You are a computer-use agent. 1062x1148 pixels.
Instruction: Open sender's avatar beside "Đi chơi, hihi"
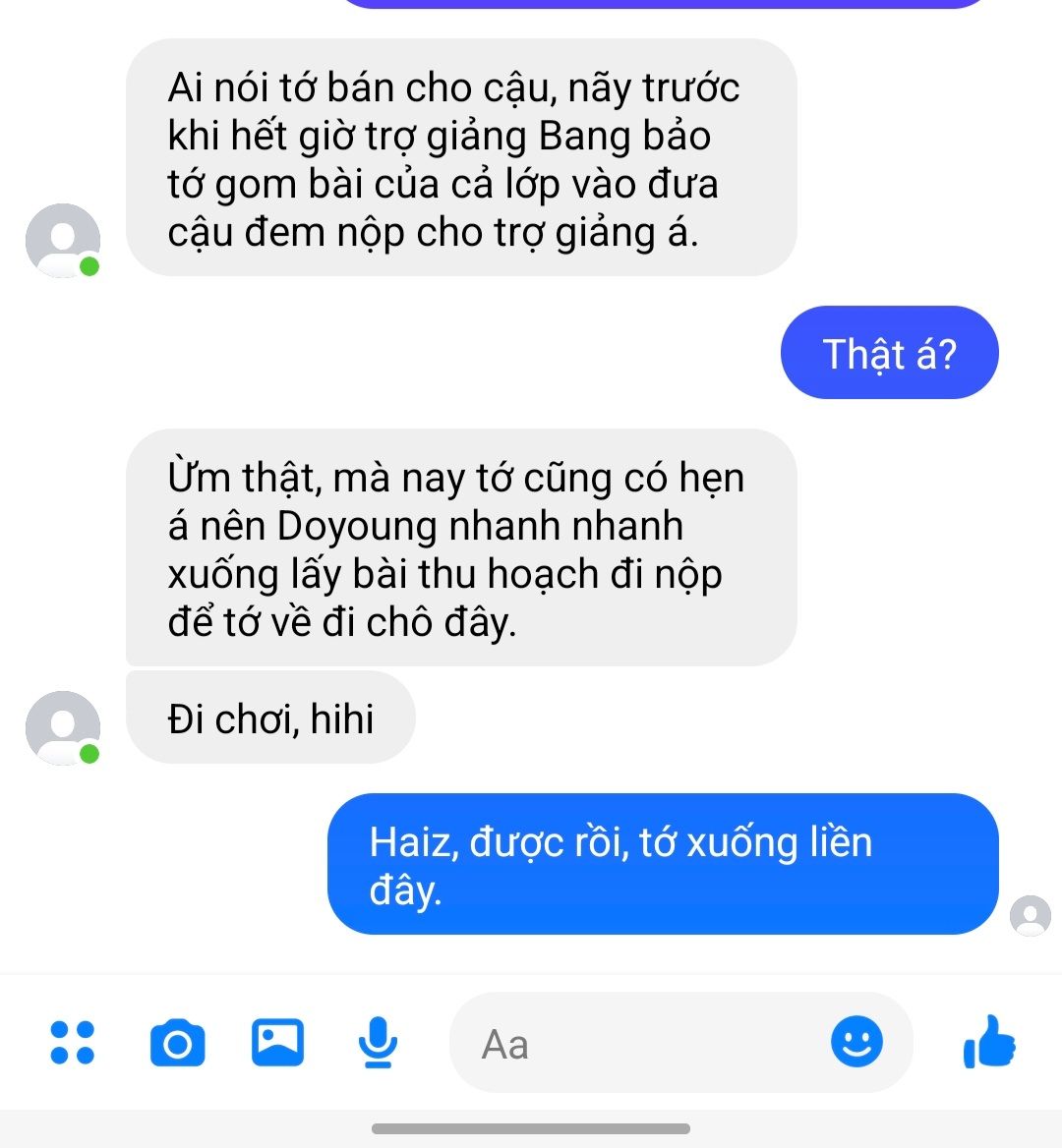tap(62, 727)
